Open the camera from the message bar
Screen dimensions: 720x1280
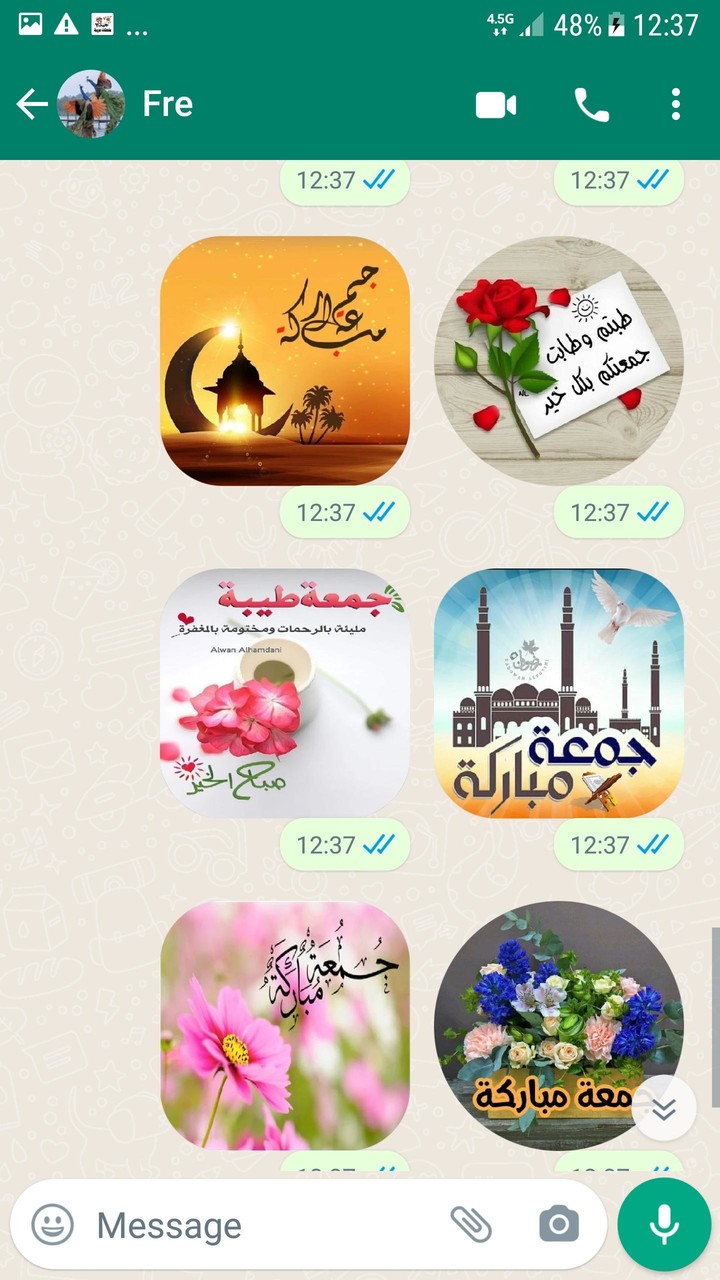coord(558,1224)
